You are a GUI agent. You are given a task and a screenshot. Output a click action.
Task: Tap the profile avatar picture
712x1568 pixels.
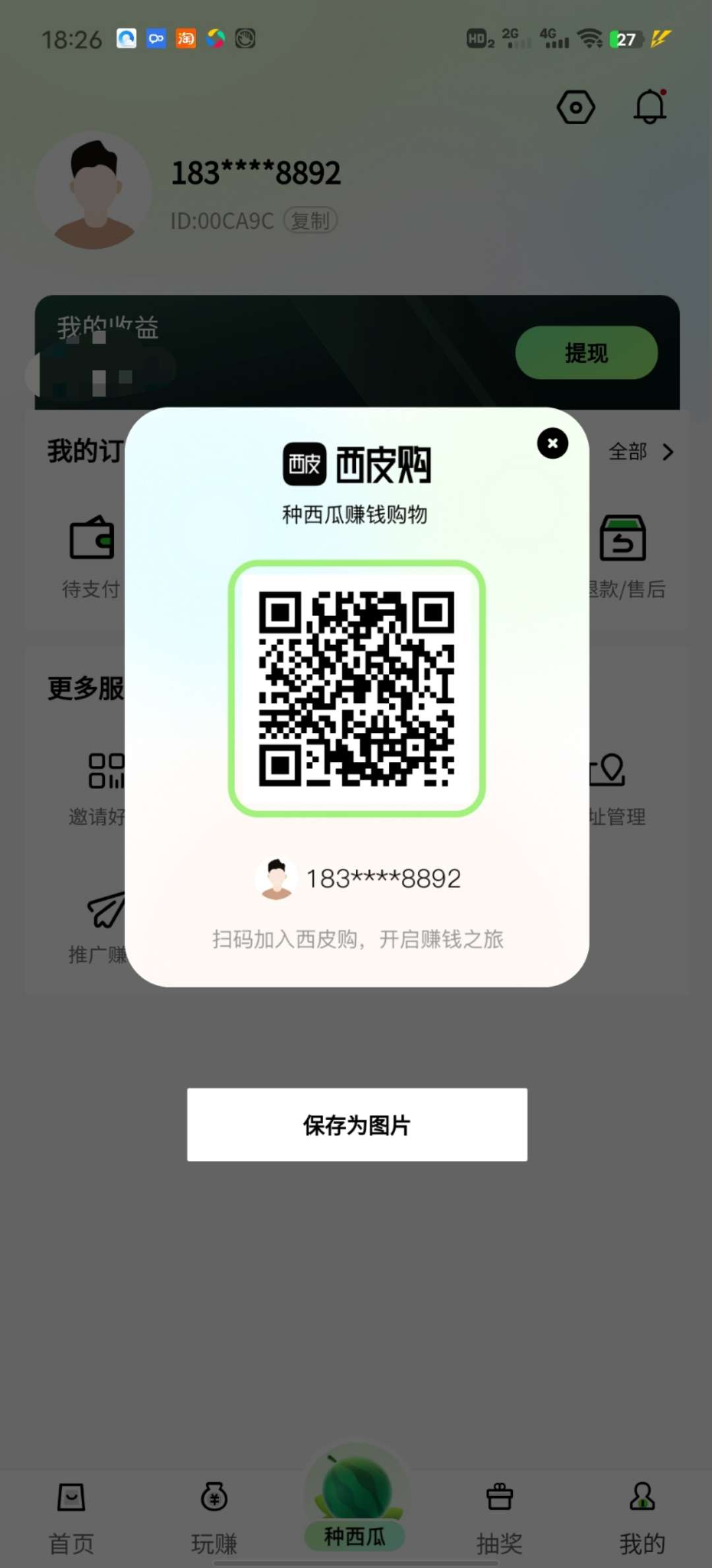tap(94, 191)
